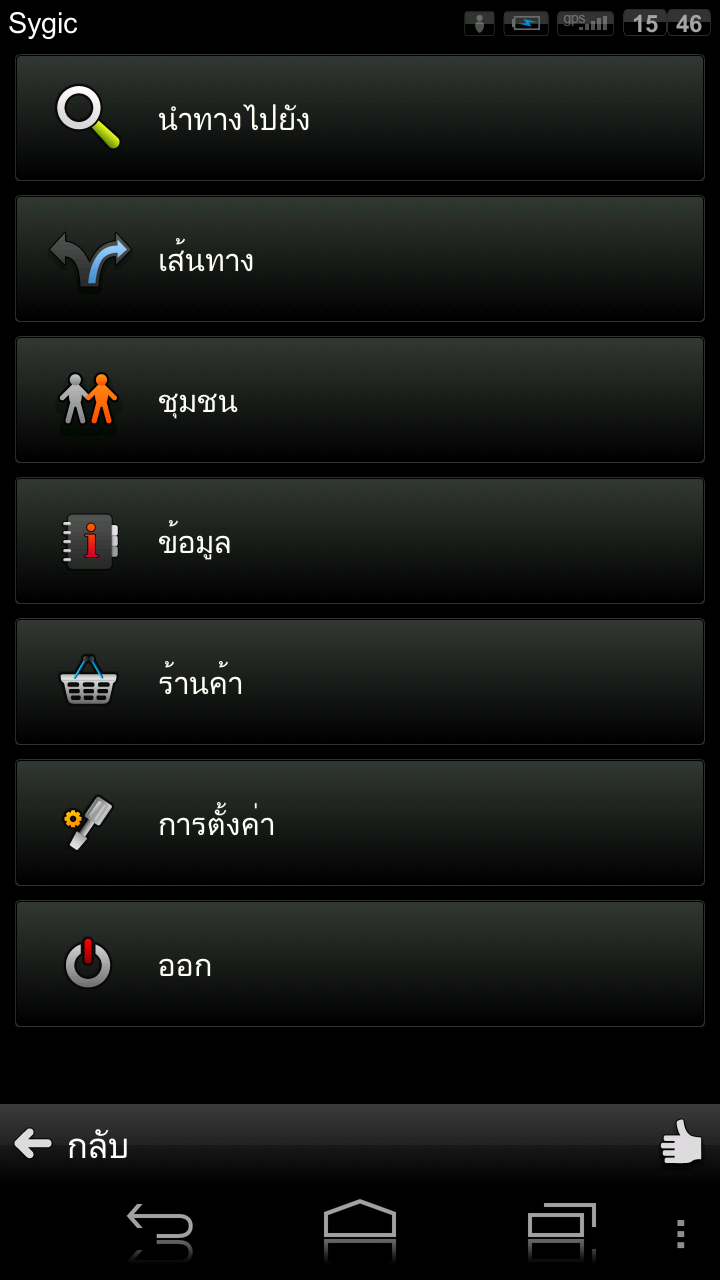
Task: Go to ร้านค้า (Store)
Action: [x=360, y=682]
